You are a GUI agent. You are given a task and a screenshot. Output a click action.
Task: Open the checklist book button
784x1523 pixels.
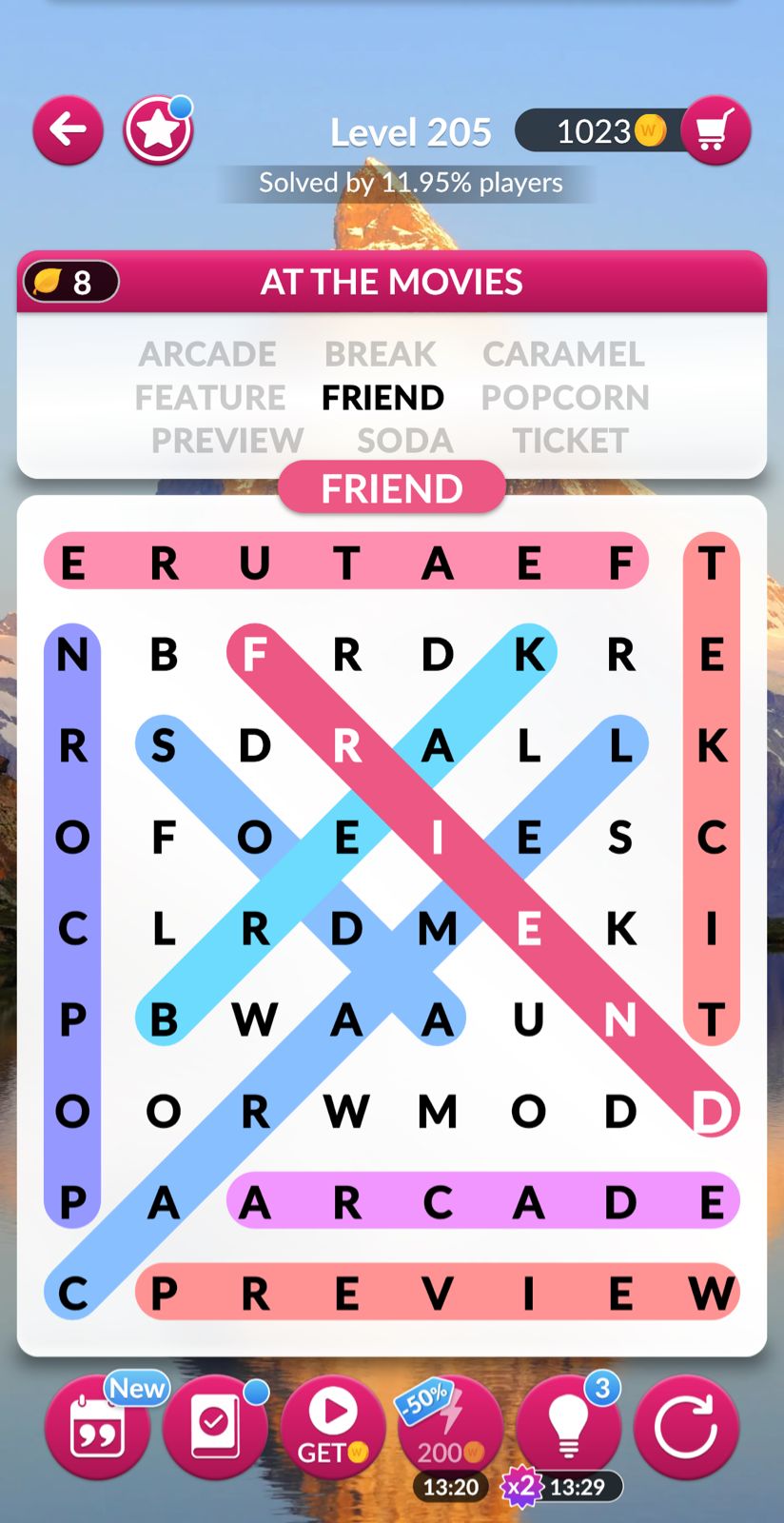(x=215, y=1427)
